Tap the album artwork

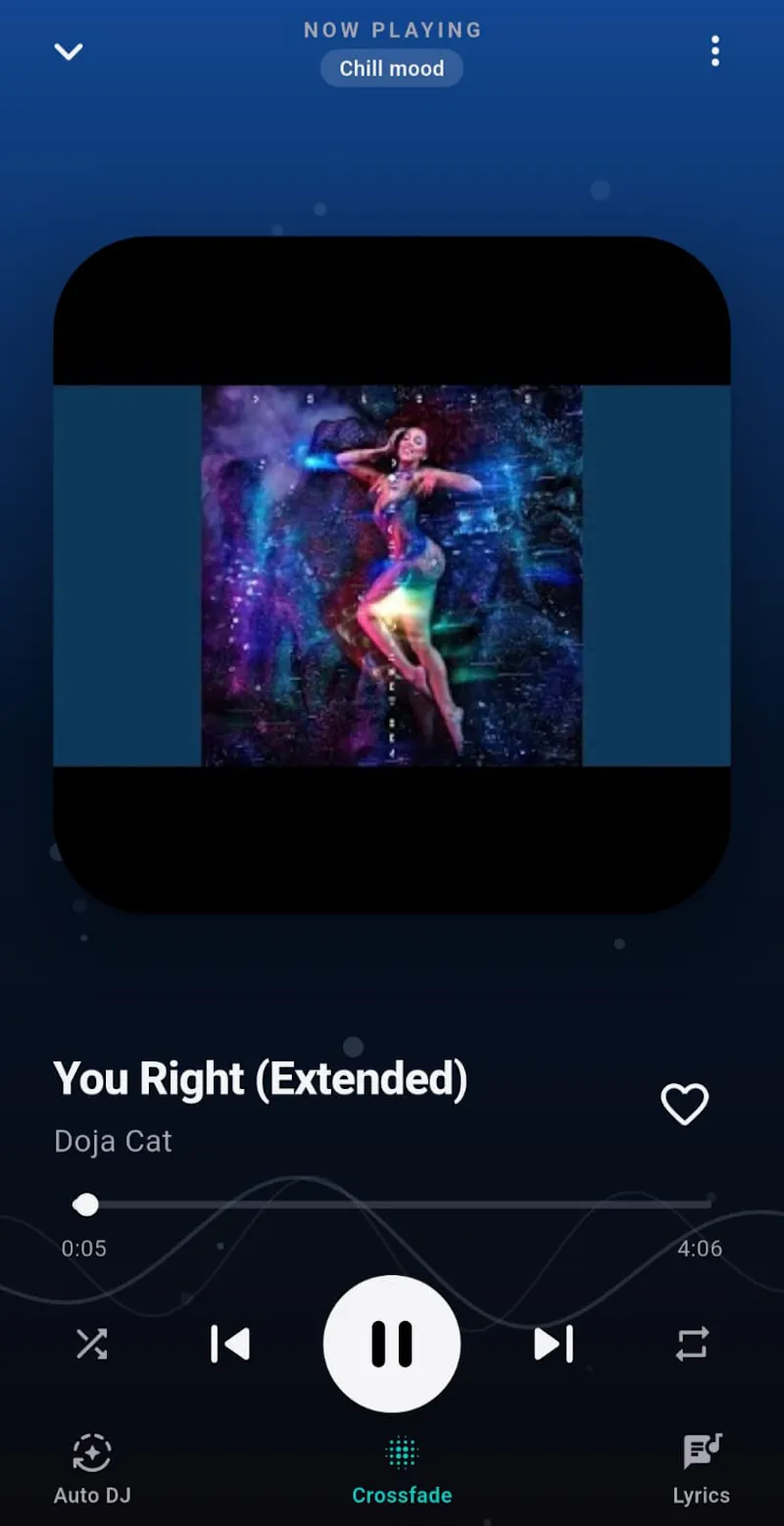(392, 575)
